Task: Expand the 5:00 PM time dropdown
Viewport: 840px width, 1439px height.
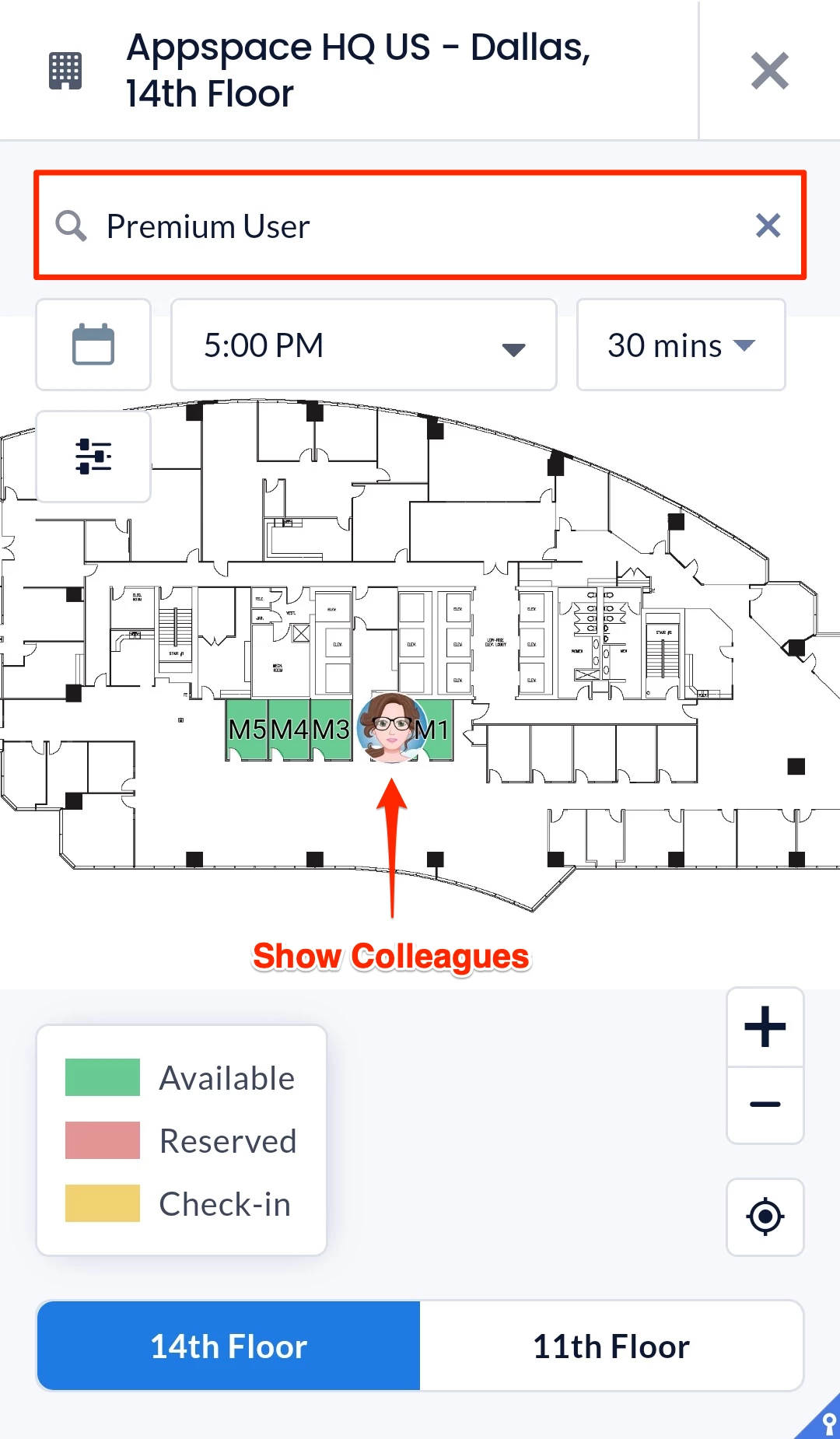Action: [363, 345]
